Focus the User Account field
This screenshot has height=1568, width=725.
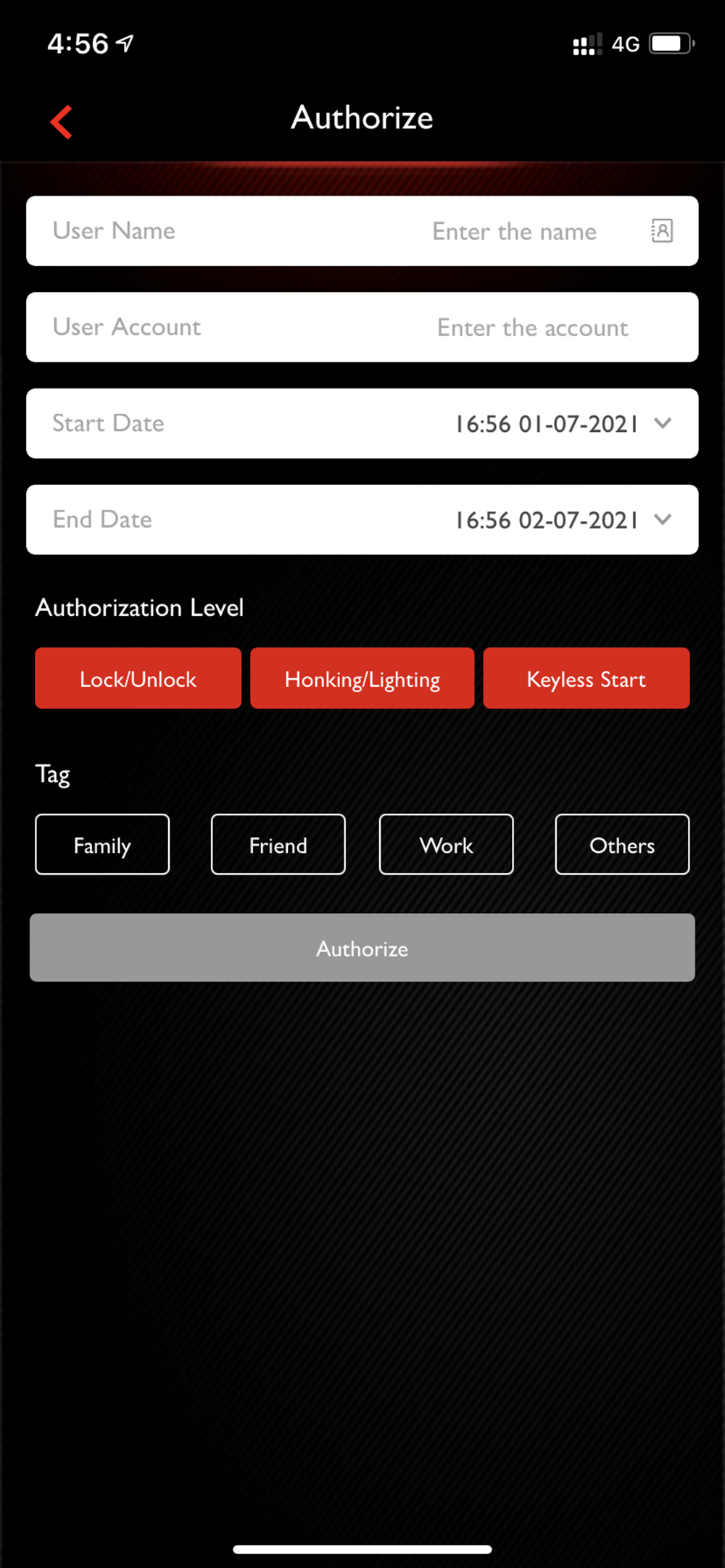[362, 328]
